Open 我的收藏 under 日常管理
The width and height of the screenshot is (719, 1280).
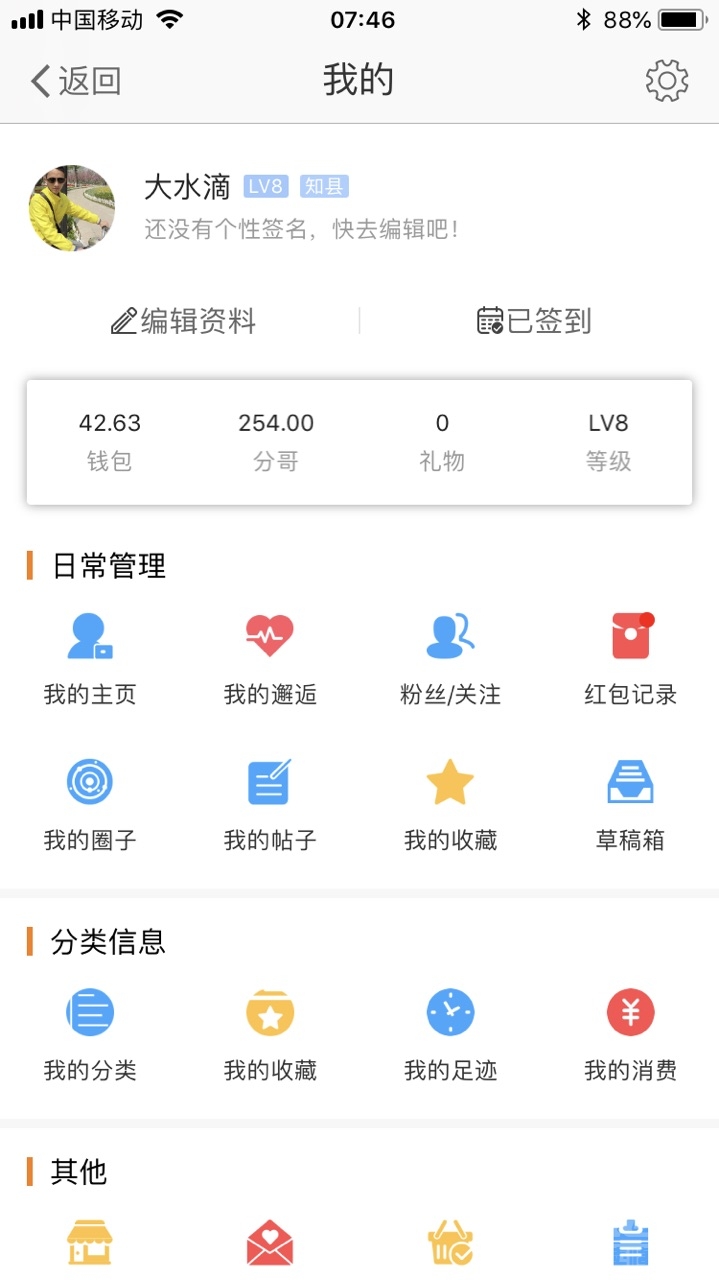(x=450, y=801)
